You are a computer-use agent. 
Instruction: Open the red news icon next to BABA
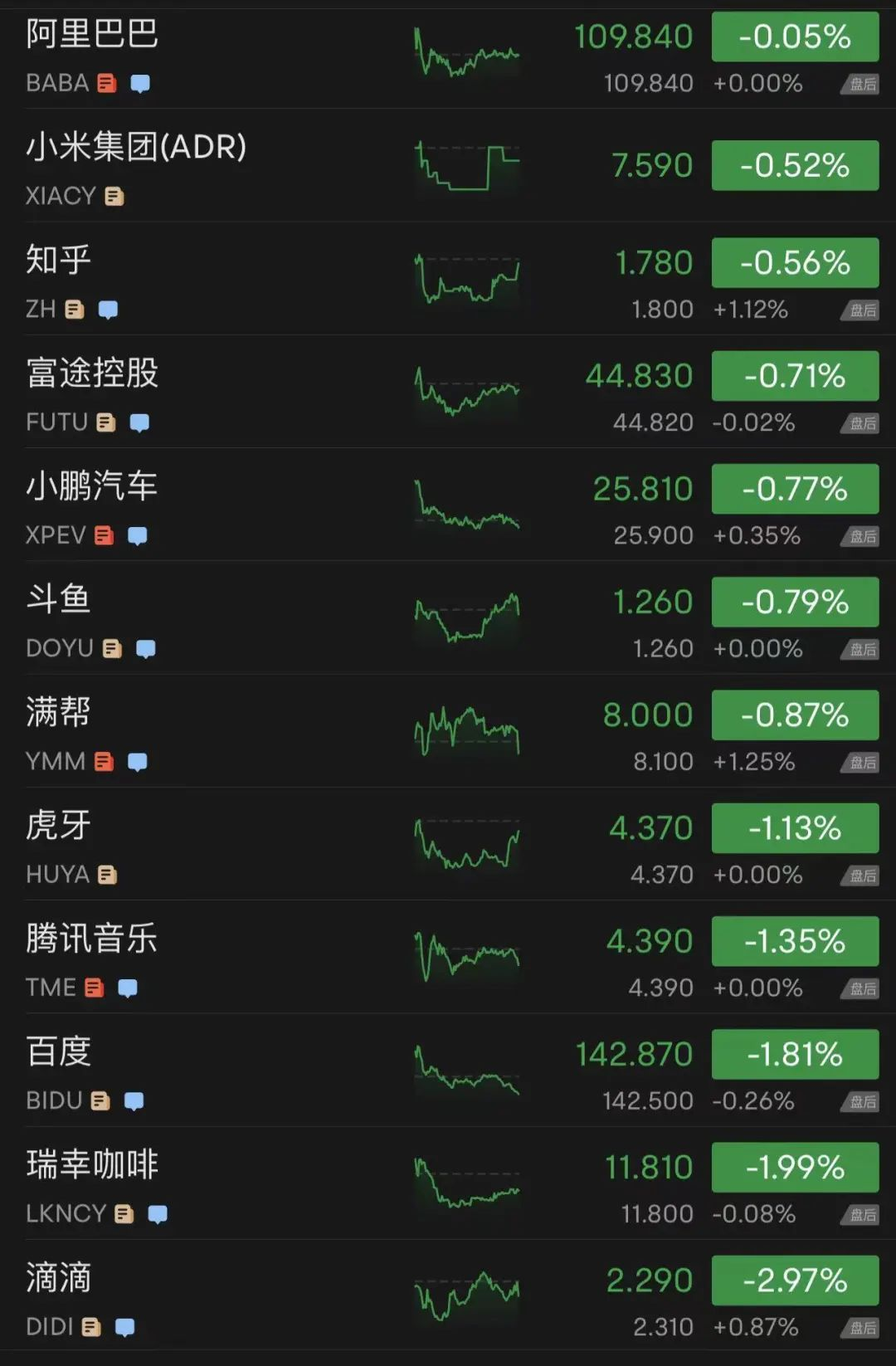pos(105,83)
